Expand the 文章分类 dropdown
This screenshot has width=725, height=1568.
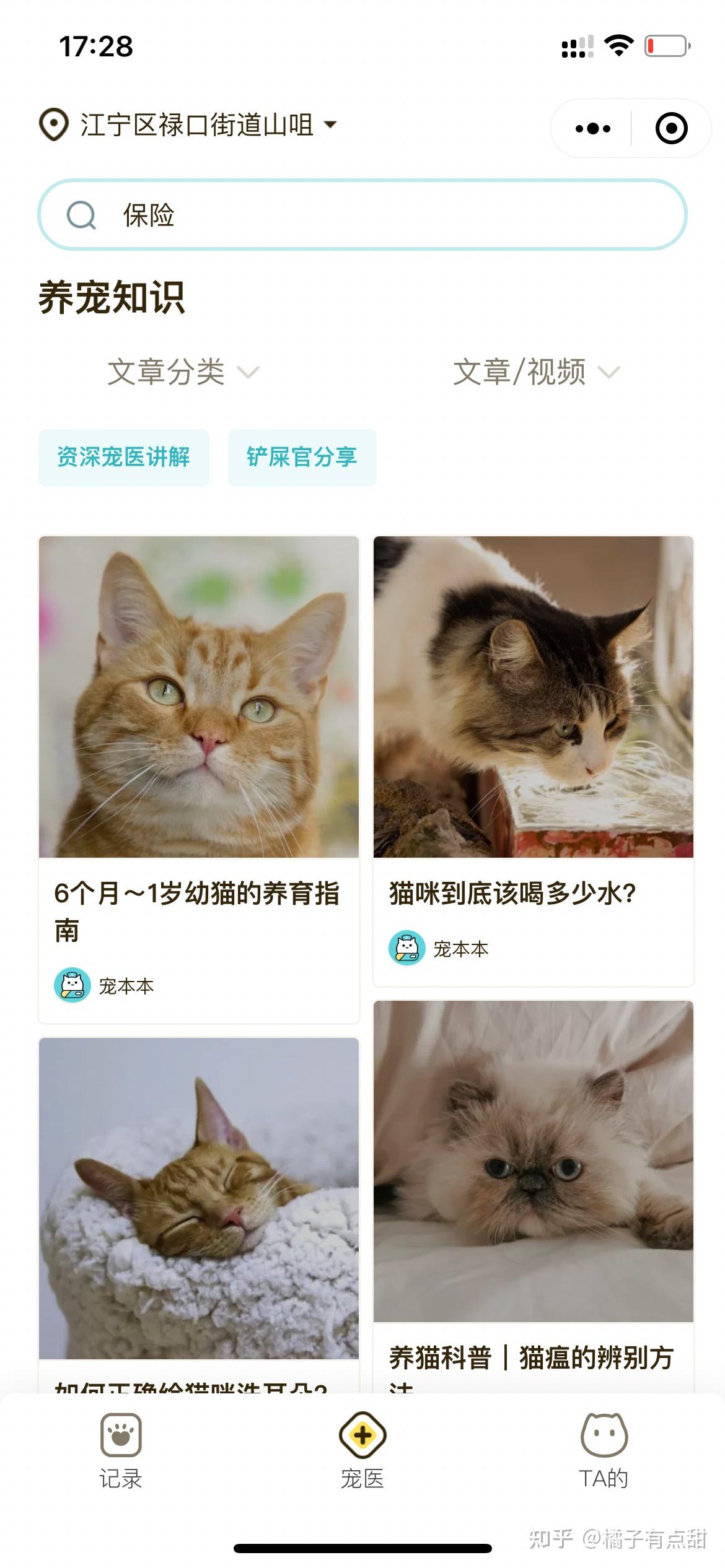183,372
